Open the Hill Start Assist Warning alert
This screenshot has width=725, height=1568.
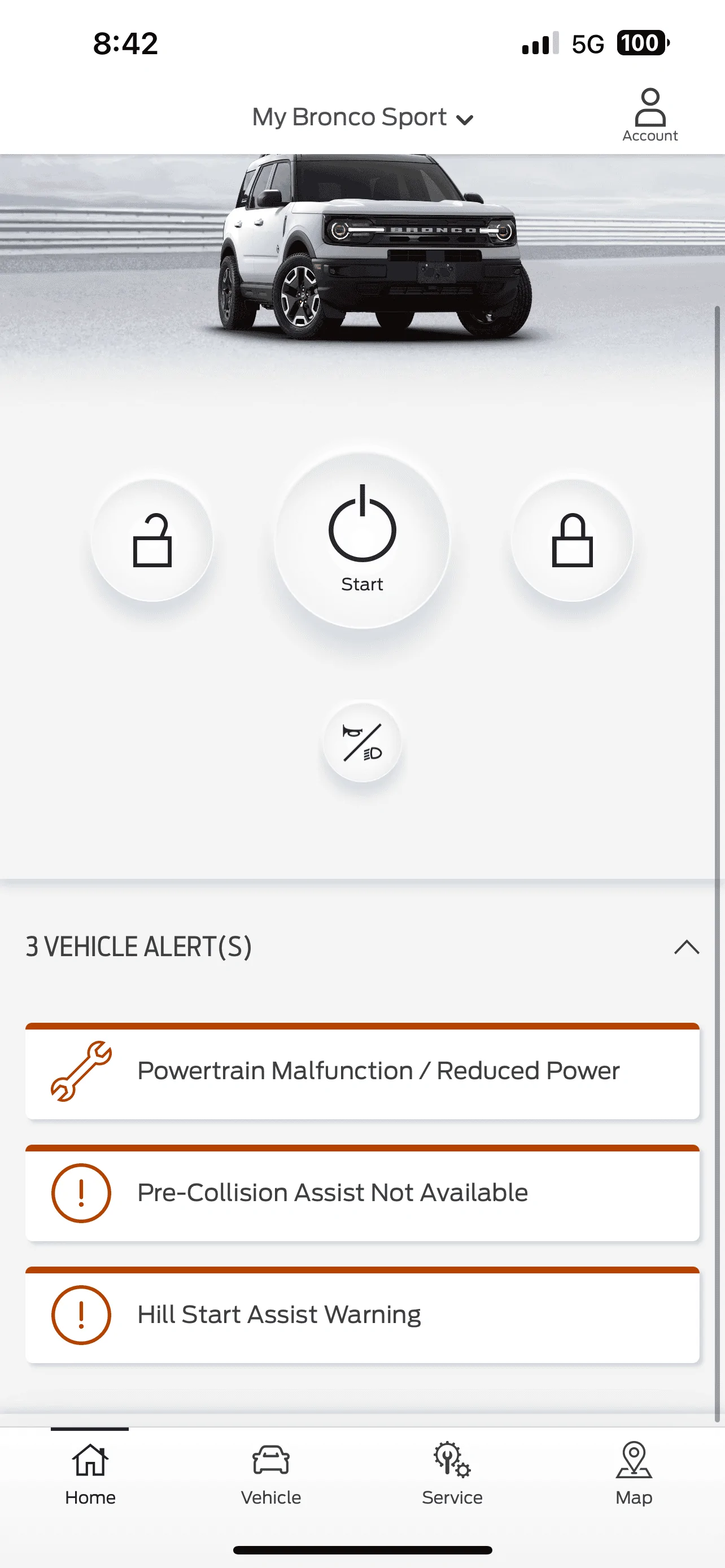coord(362,1315)
